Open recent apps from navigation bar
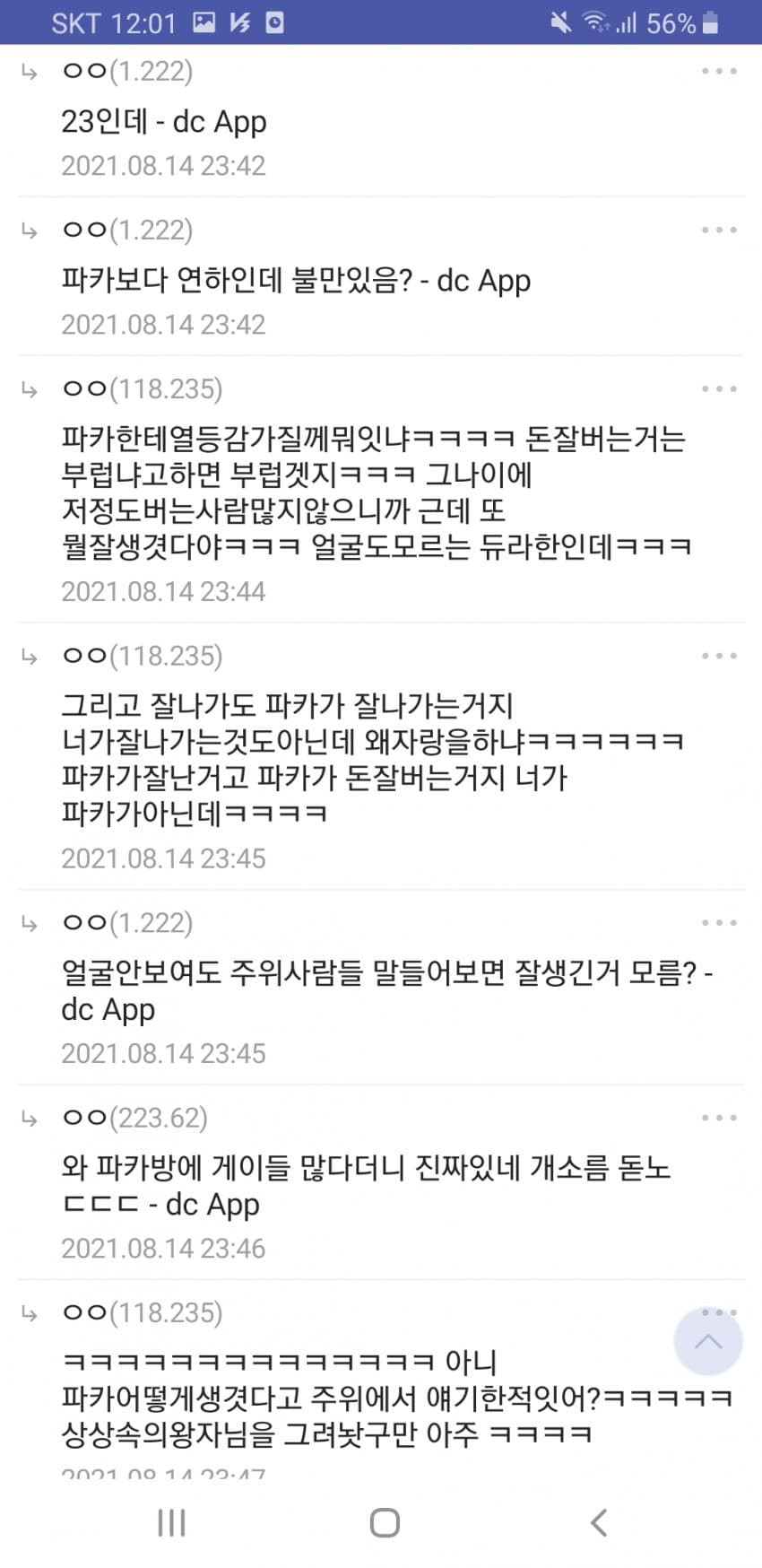The height and width of the screenshot is (1568, 762). pos(171,1522)
